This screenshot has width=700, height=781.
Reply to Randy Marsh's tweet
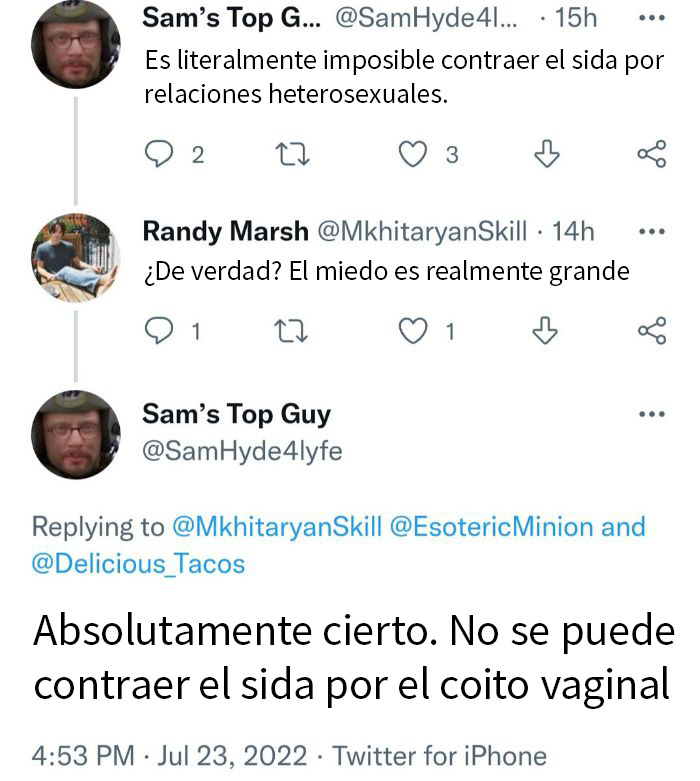[x=161, y=331]
